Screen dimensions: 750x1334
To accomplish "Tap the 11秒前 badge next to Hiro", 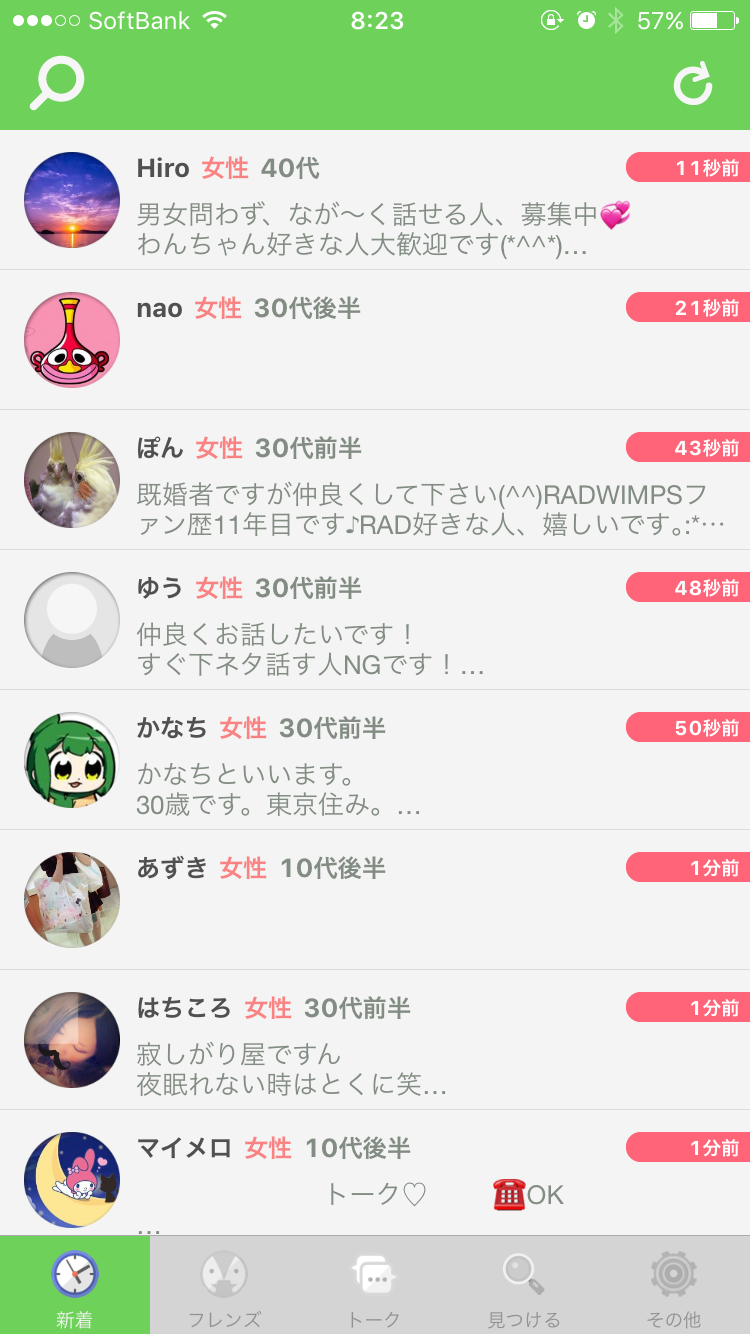I will pos(688,168).
